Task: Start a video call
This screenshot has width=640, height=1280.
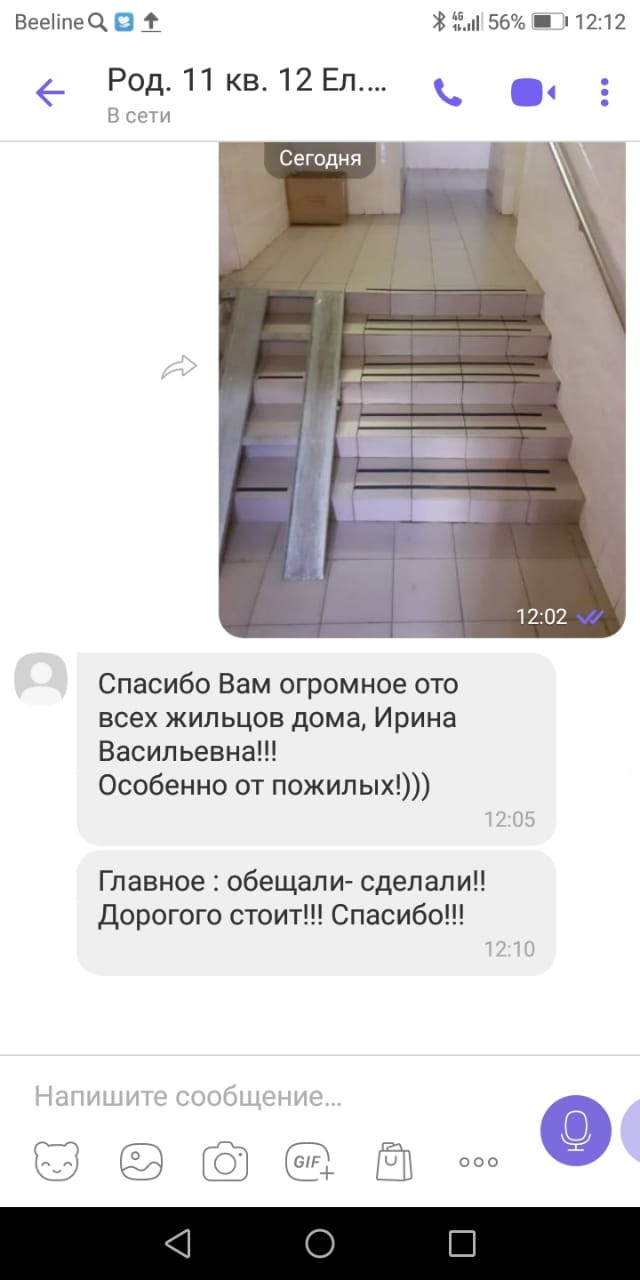Action: click(x=533, y=93)
